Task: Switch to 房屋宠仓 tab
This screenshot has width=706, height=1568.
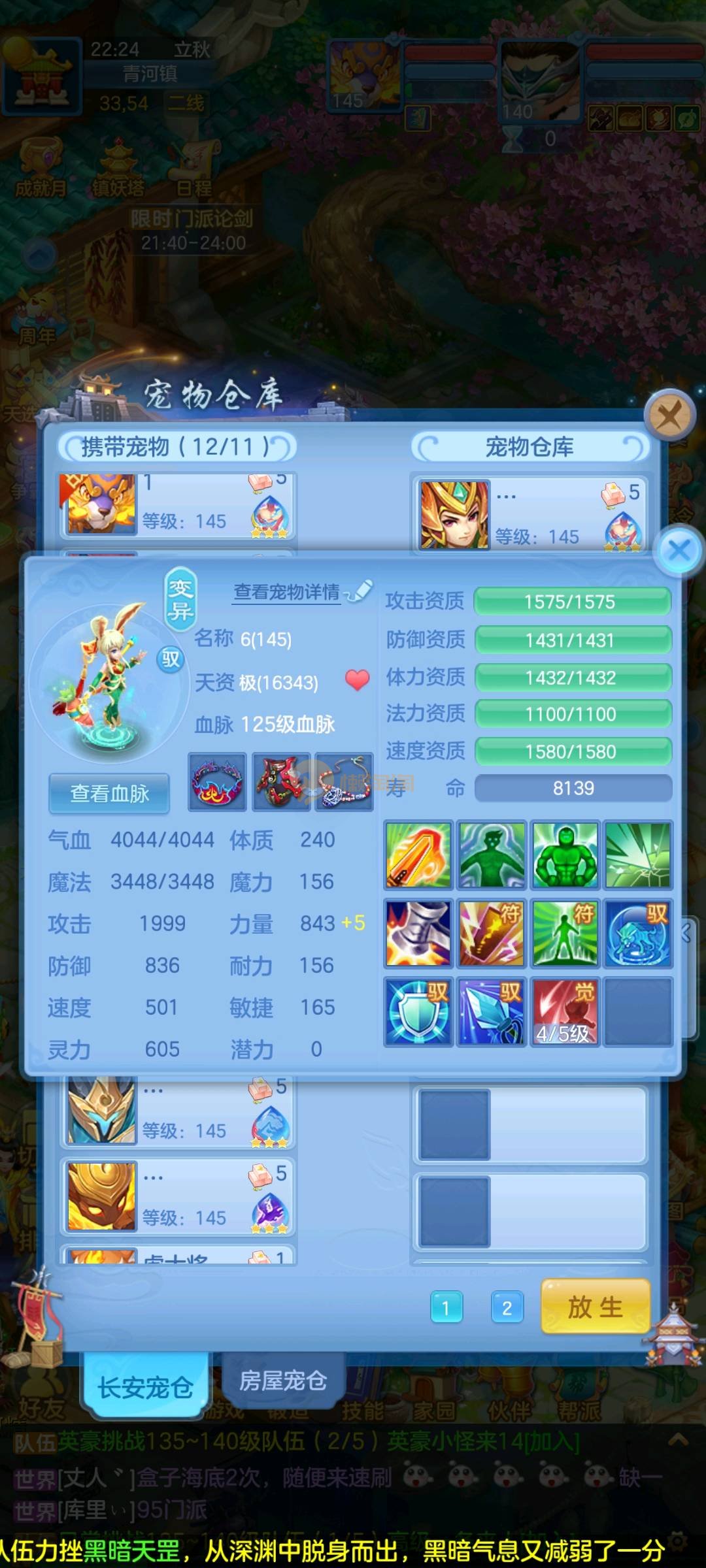Action: coord(282,1380)
